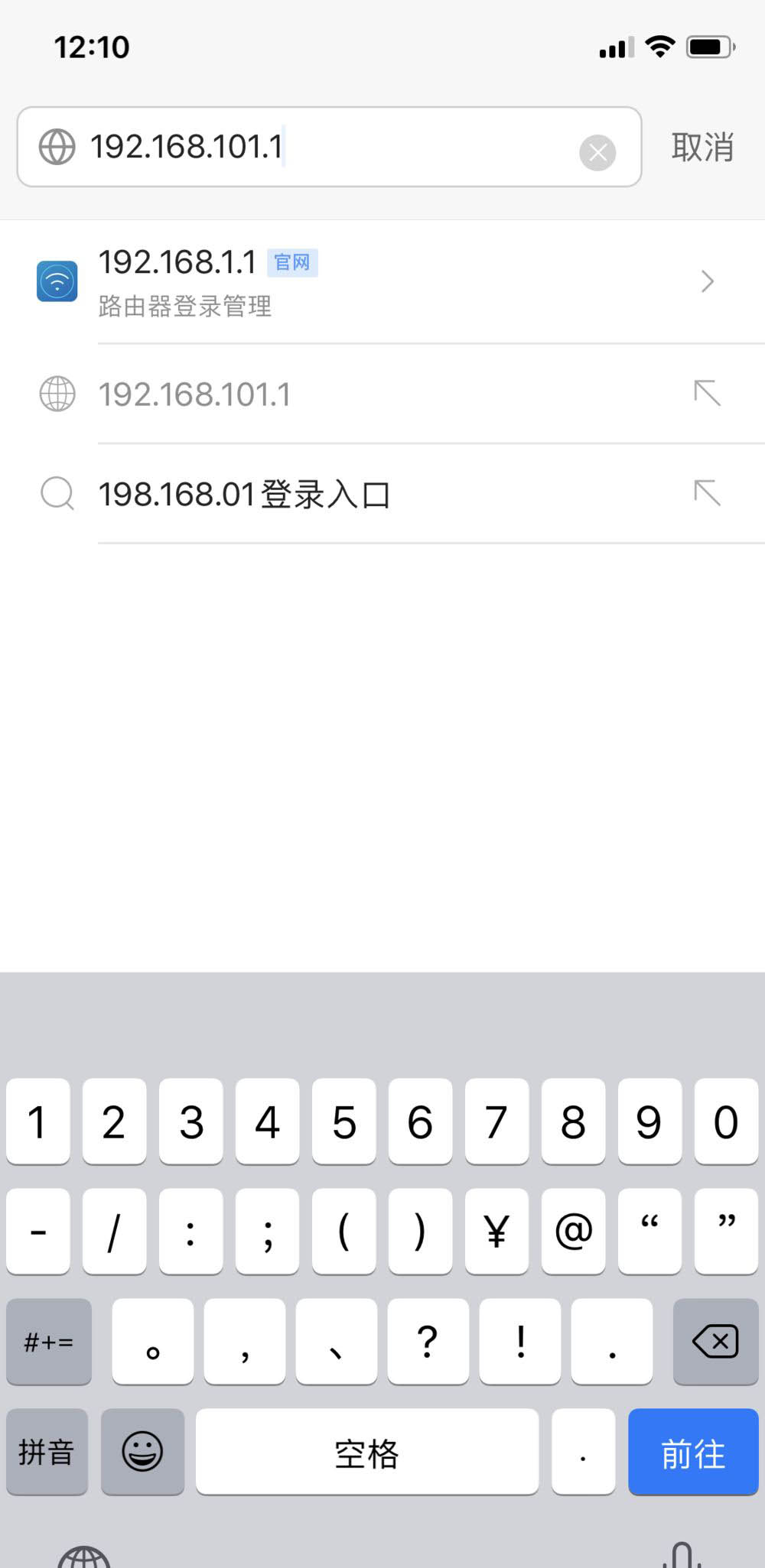Screen dimensions: 765x1568
Task: Fill the address bar with 198.168.01登录入口 arrow
Action: [x=707, y=493]
